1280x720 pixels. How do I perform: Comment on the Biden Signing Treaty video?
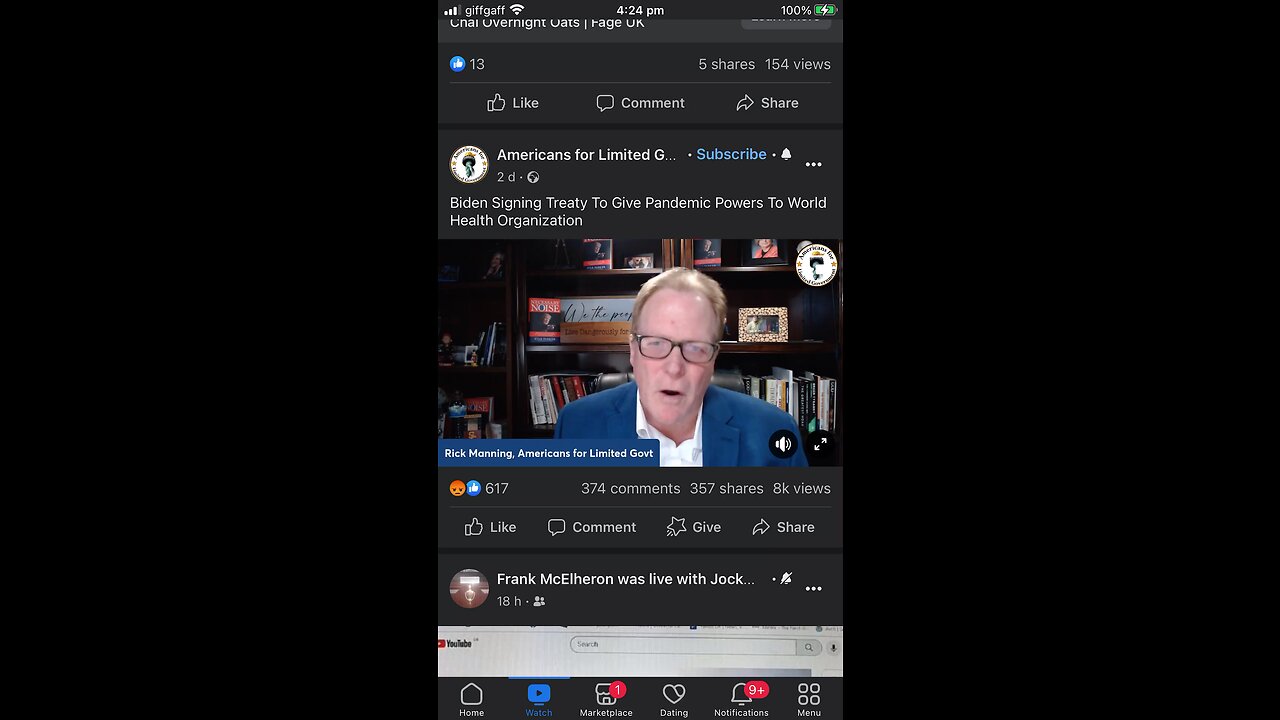(x=592, y=527)
